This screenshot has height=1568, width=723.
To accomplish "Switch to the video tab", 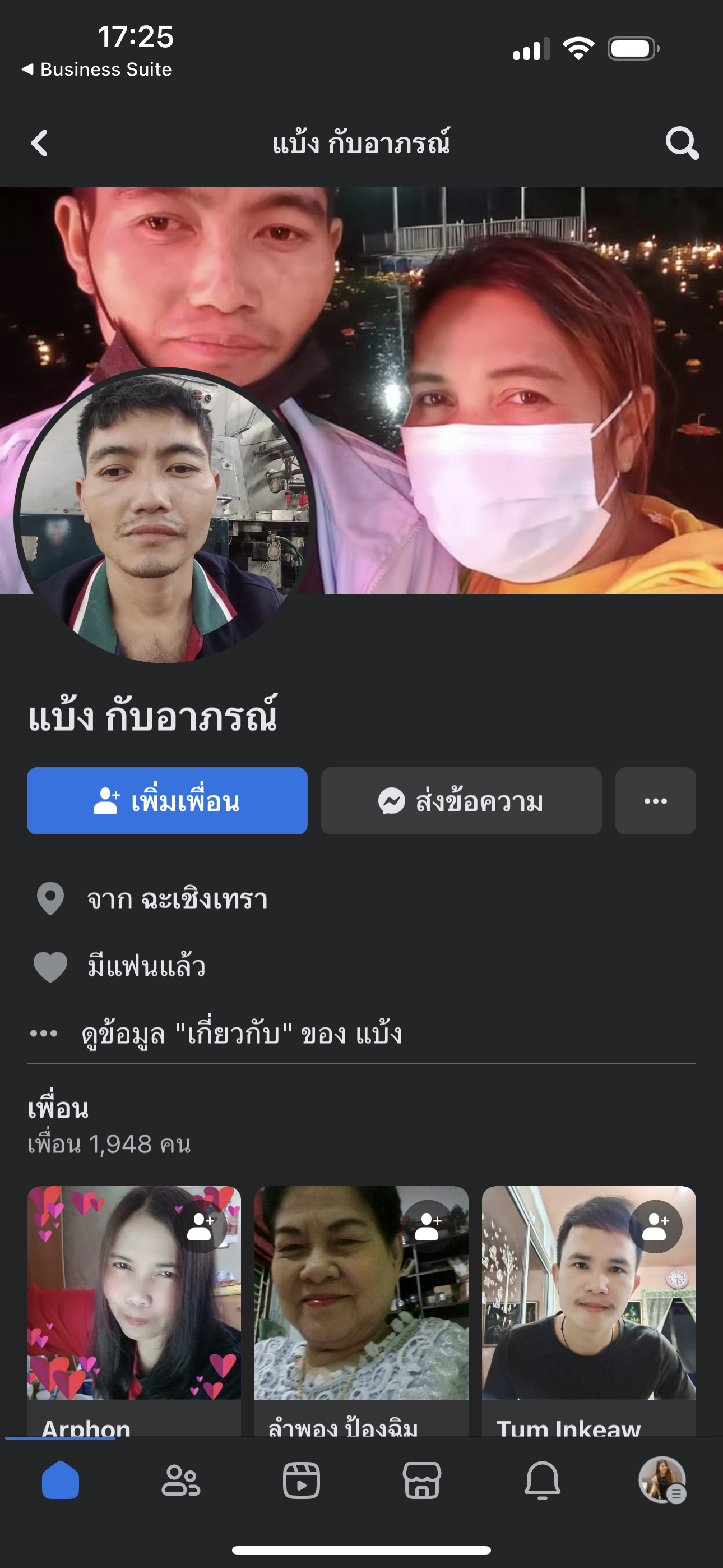I will (302, 1481).
